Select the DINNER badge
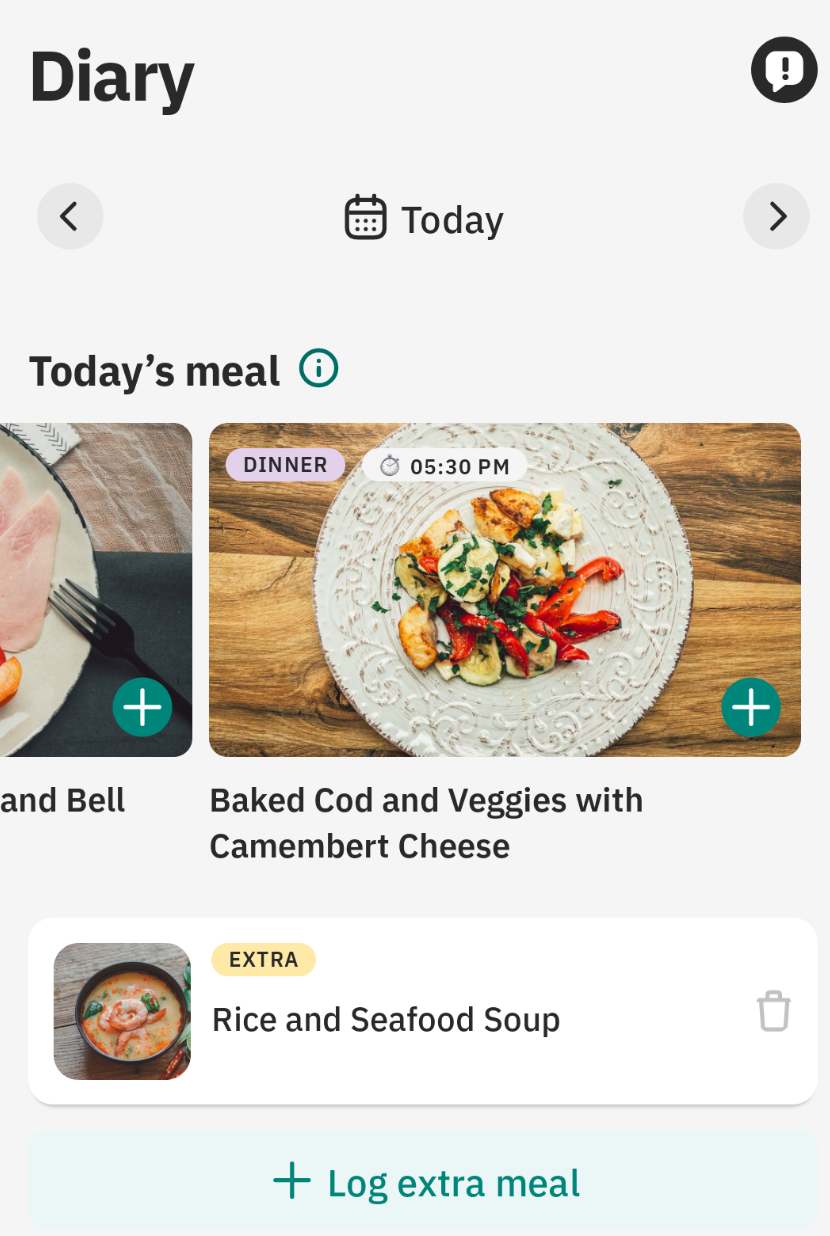The width and height of the screenshot is (830, 1236). [284, 464]
